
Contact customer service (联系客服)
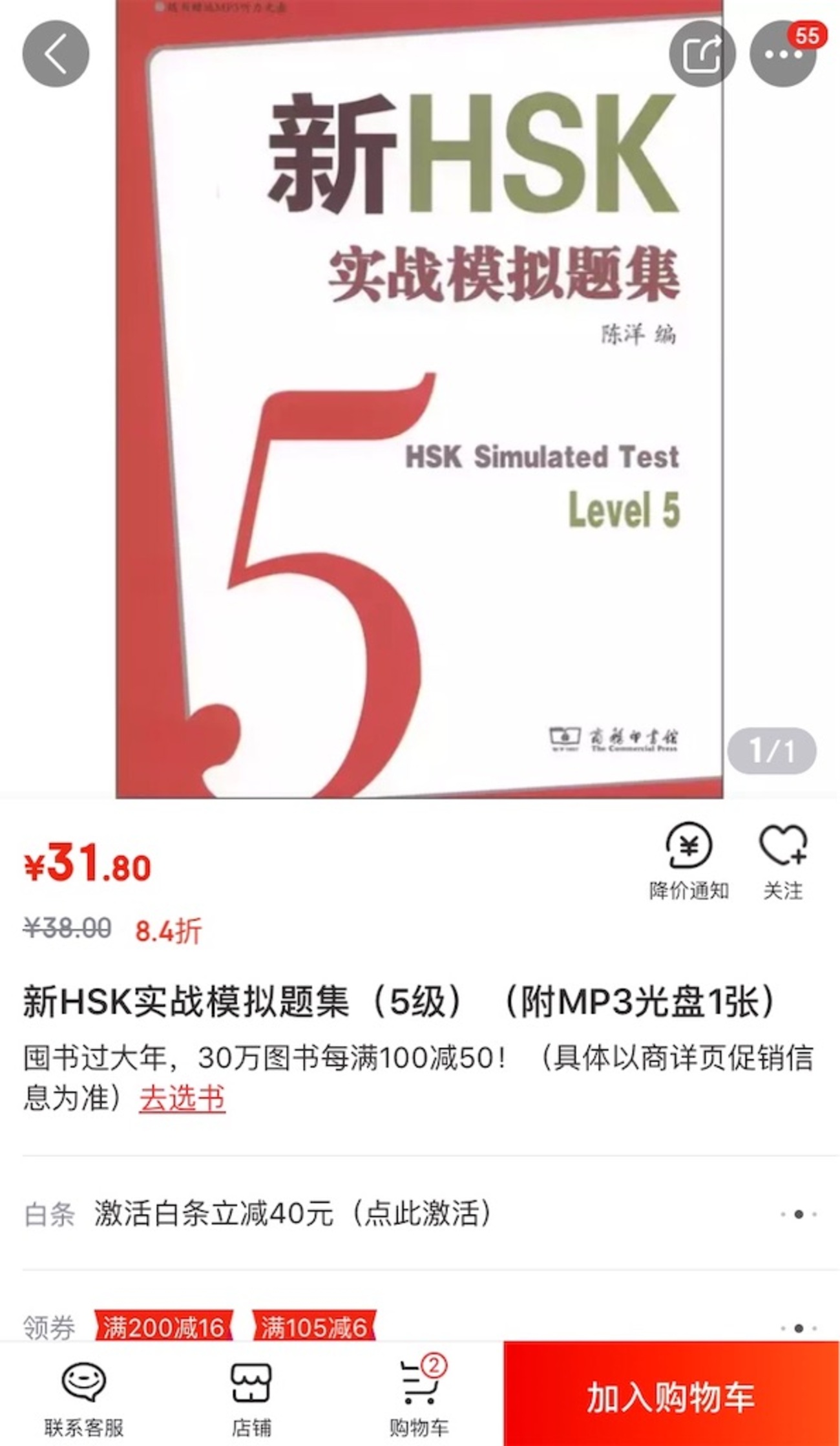84,1398
